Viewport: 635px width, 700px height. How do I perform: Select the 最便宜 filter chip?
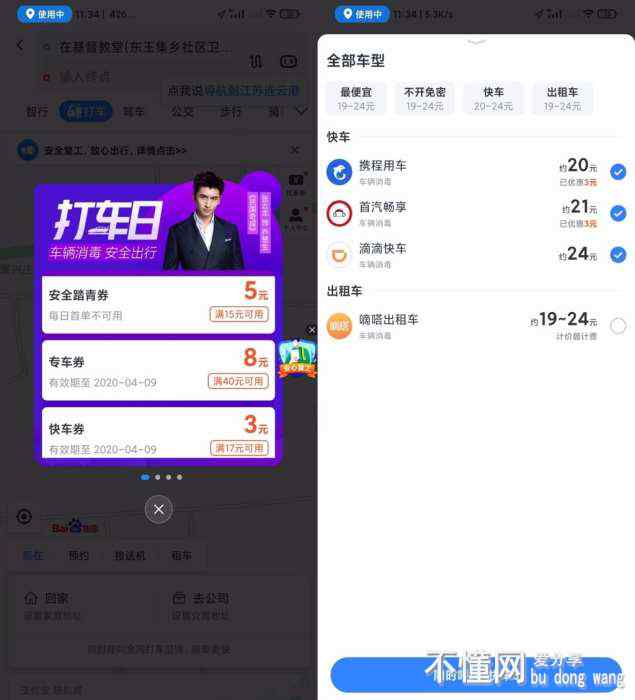point(356,98)
